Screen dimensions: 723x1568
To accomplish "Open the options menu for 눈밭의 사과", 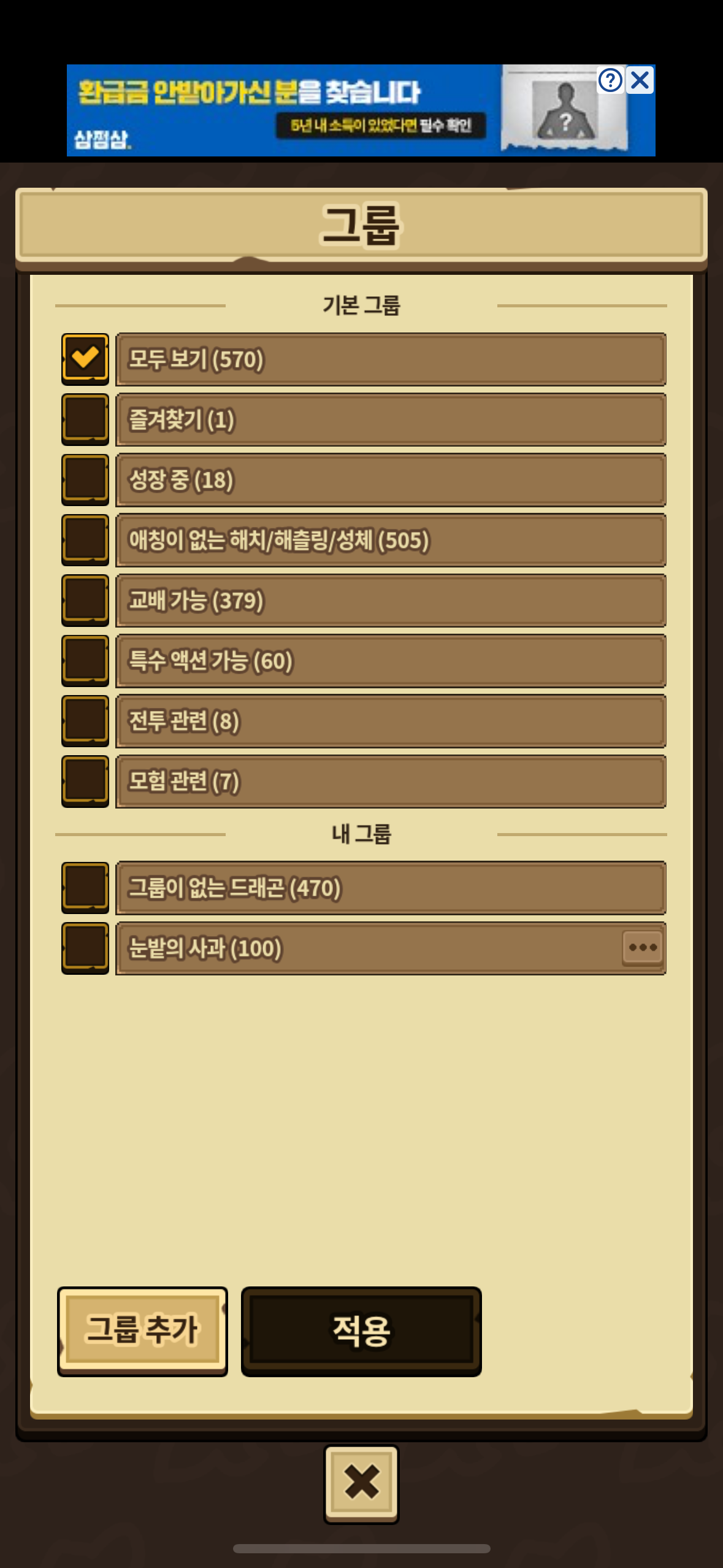I will (643, 948).
